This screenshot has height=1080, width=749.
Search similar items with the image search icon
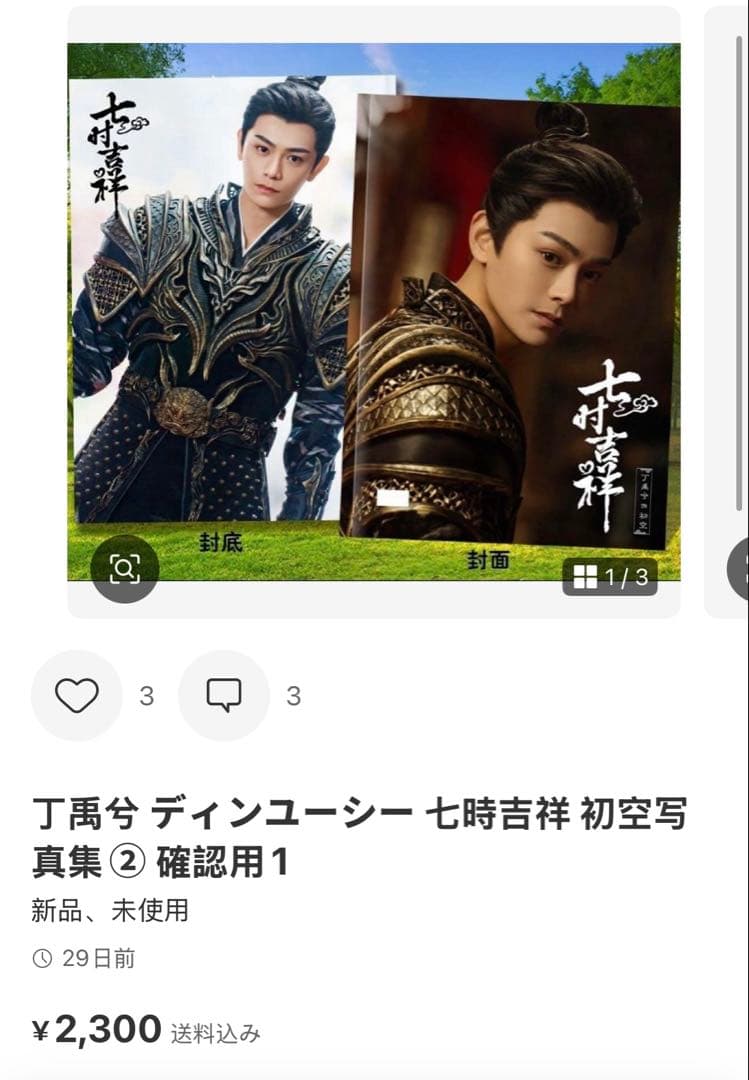pos(124,569)
